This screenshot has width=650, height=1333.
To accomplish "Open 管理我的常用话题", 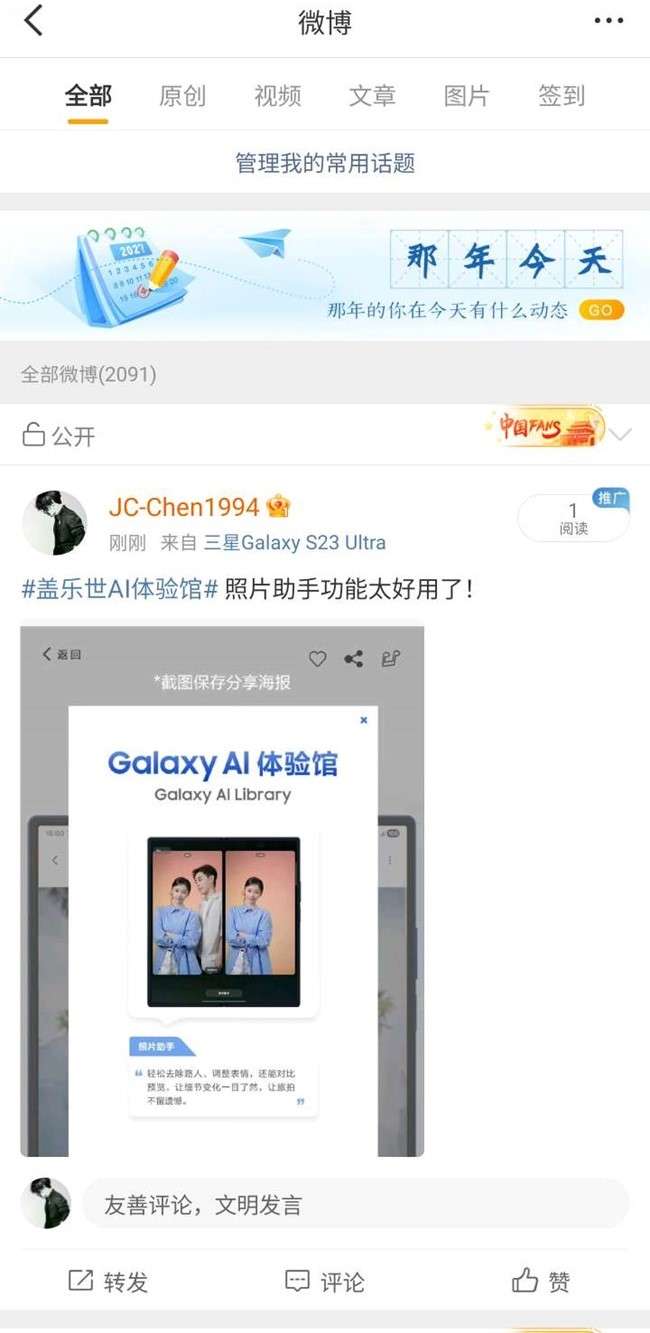I will coord(325,163).
